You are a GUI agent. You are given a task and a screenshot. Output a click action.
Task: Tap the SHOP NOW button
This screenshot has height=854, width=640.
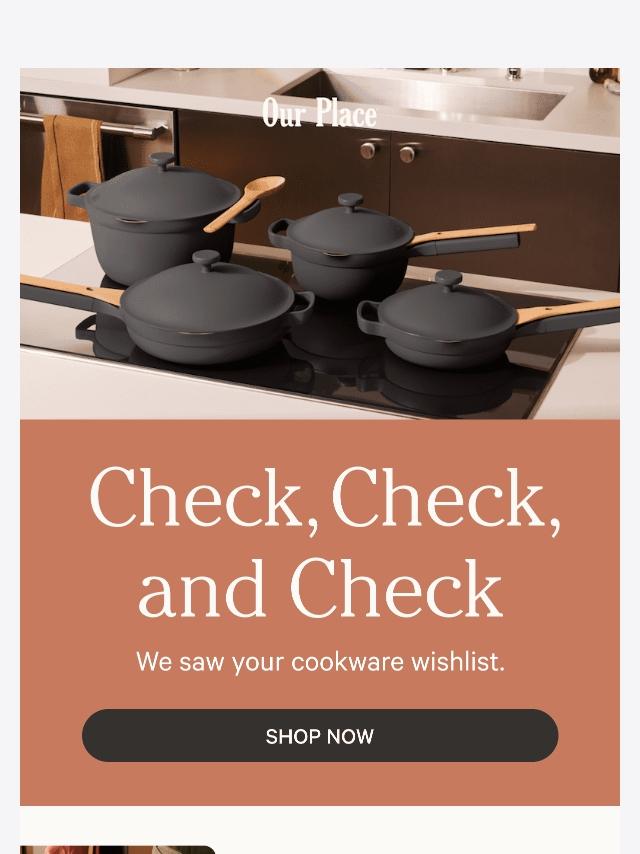pos(320,735)
